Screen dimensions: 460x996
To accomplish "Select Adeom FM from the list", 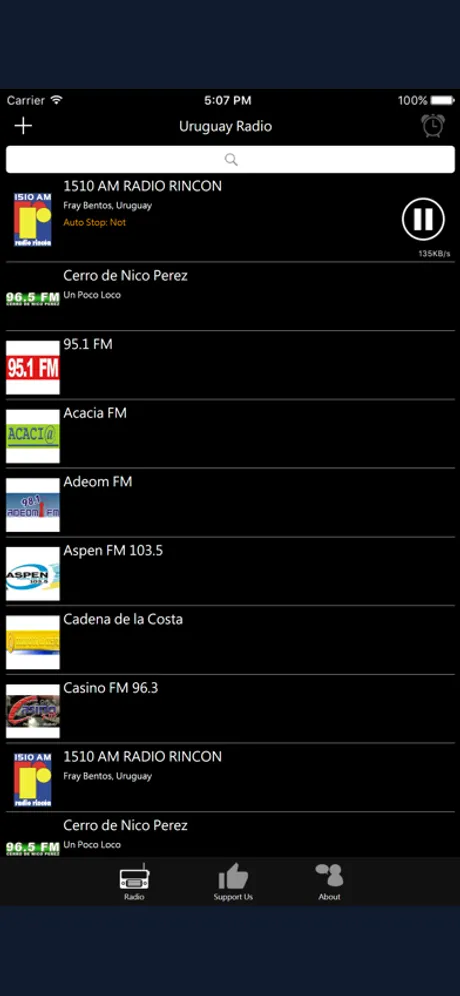I will click(230, 502).
